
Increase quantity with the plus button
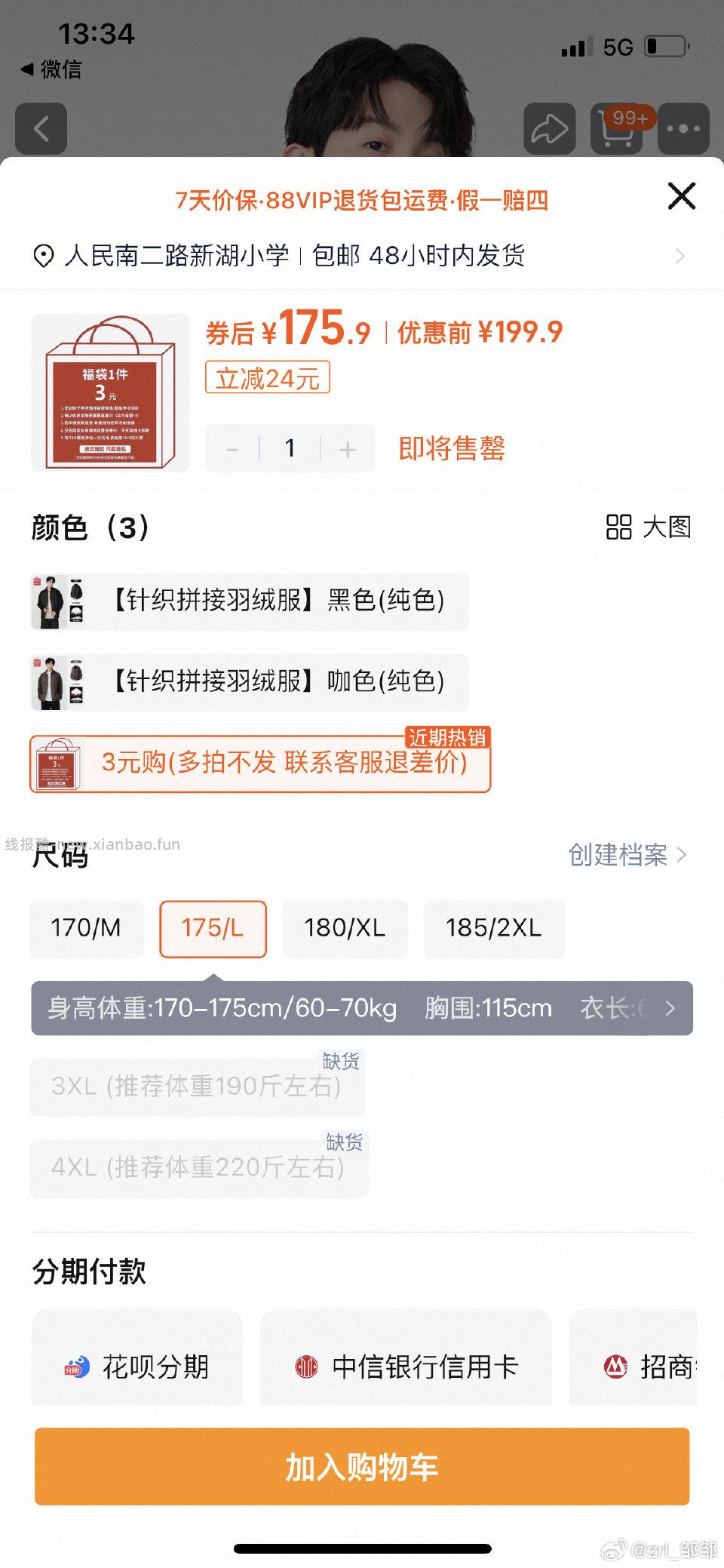coord(348,449)
